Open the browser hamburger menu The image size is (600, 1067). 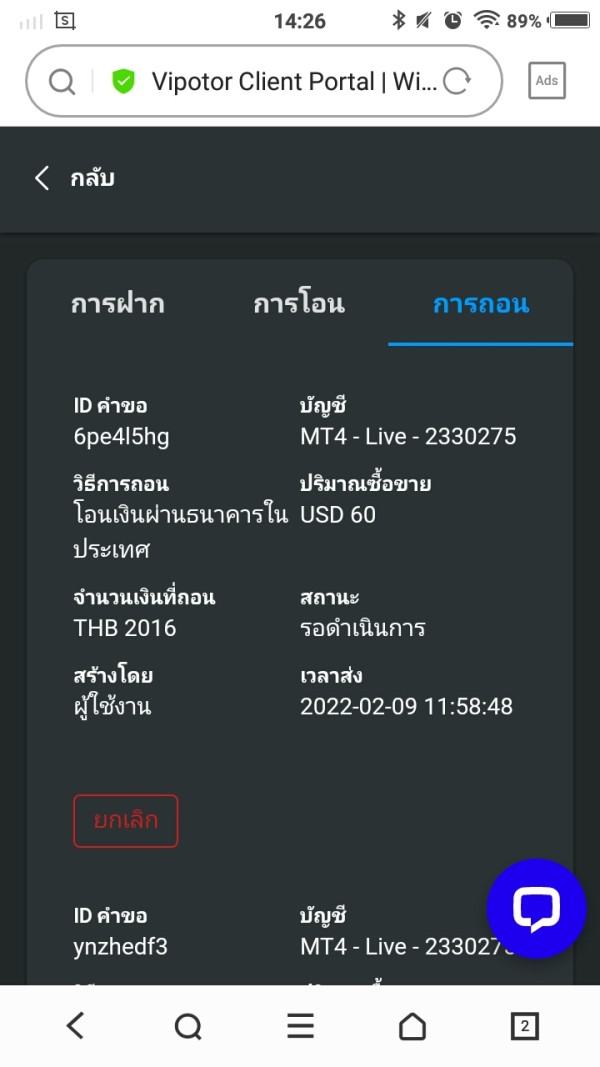pos(300,1025)
